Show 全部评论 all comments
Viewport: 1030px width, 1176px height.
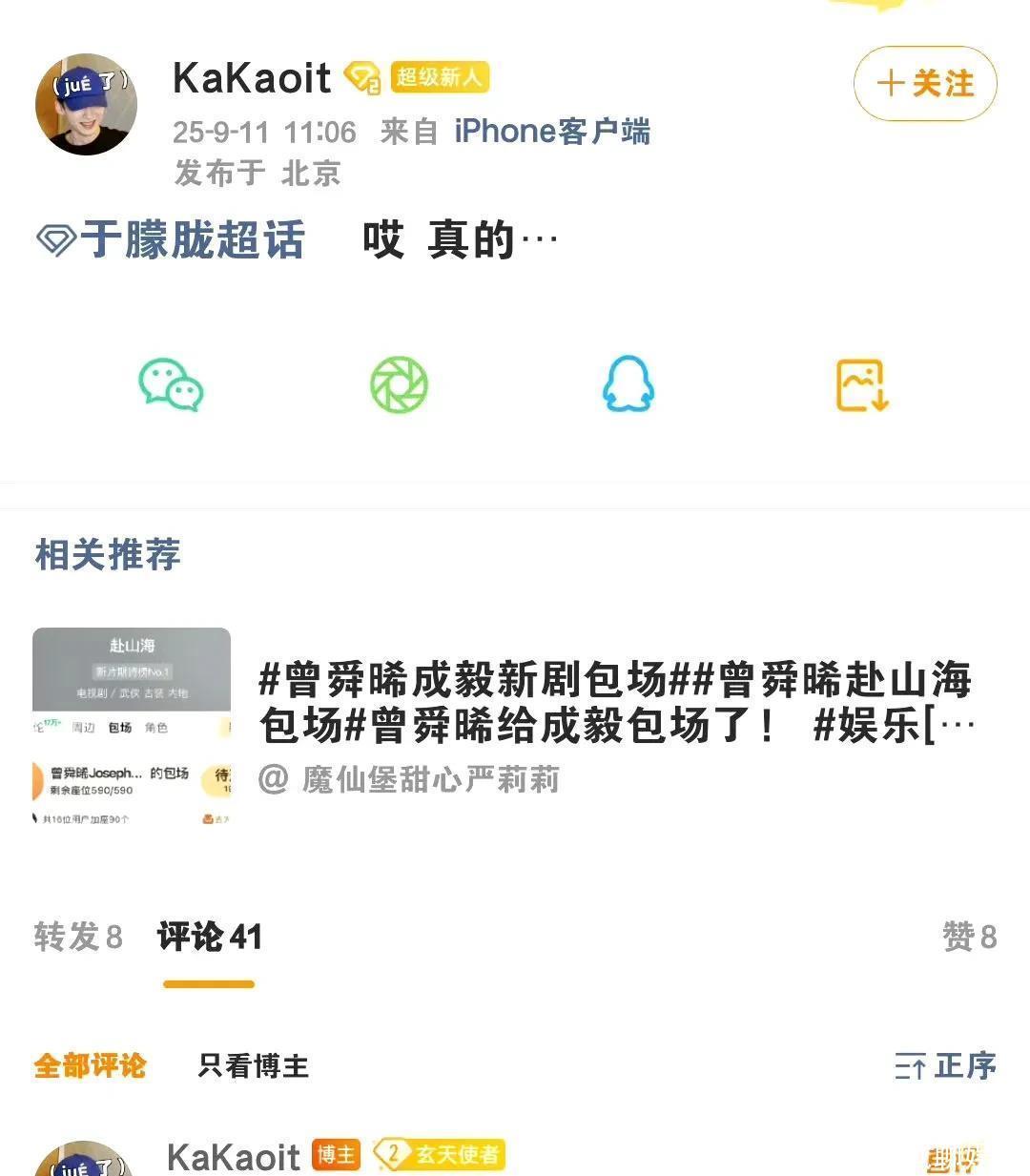tap(90, 1065)
